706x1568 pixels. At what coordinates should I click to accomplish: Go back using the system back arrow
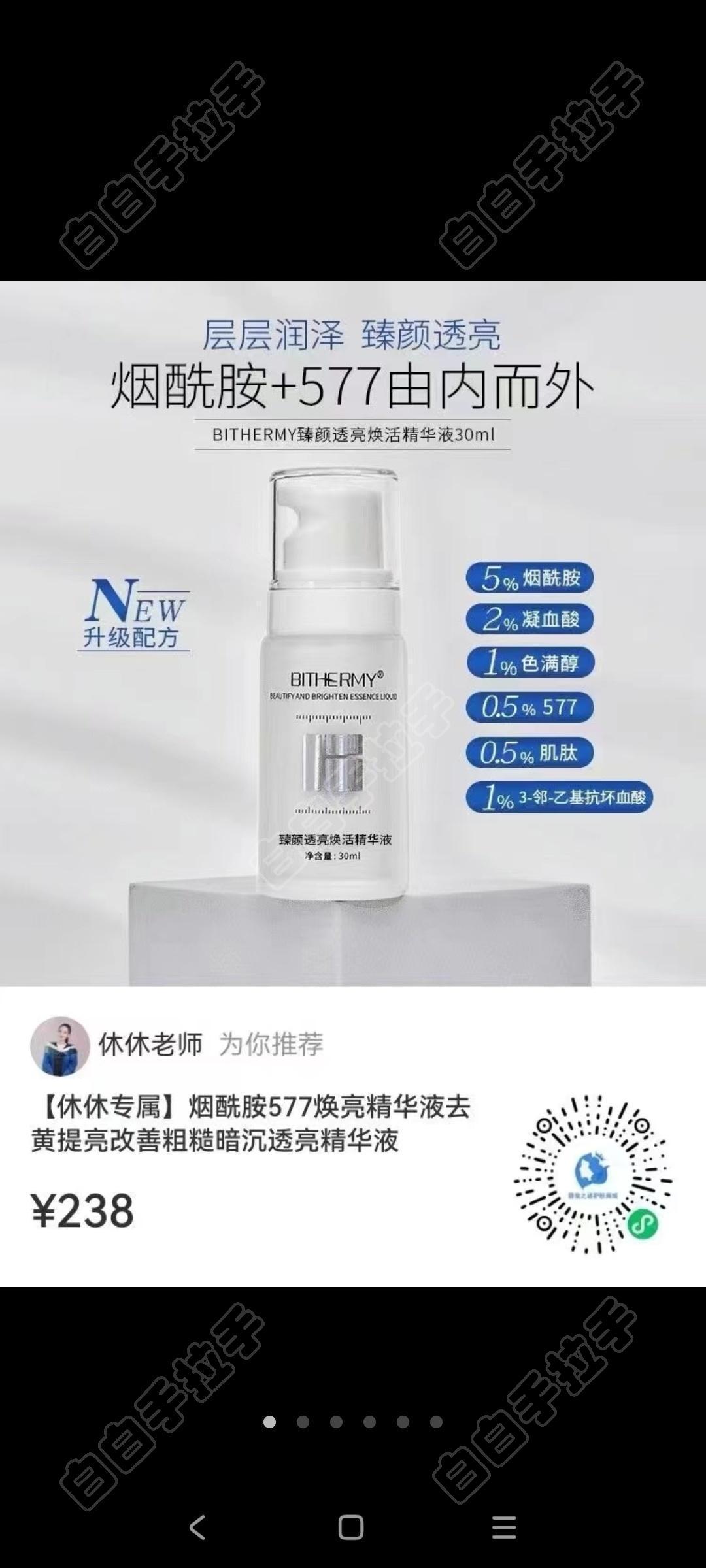click(197, 1527)
